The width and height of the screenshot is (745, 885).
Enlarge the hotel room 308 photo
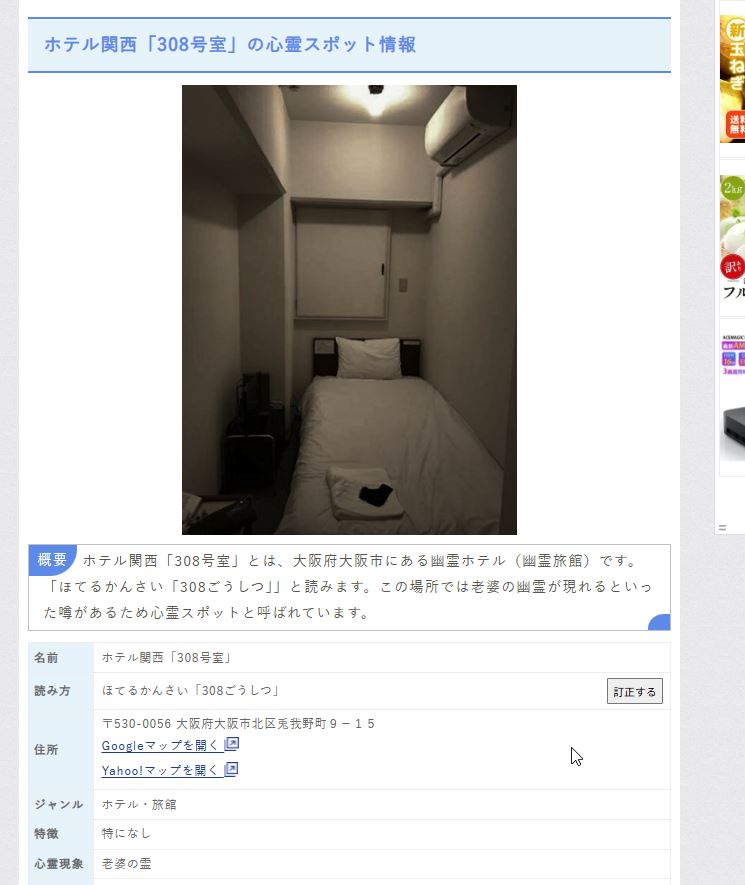(349, 310)
